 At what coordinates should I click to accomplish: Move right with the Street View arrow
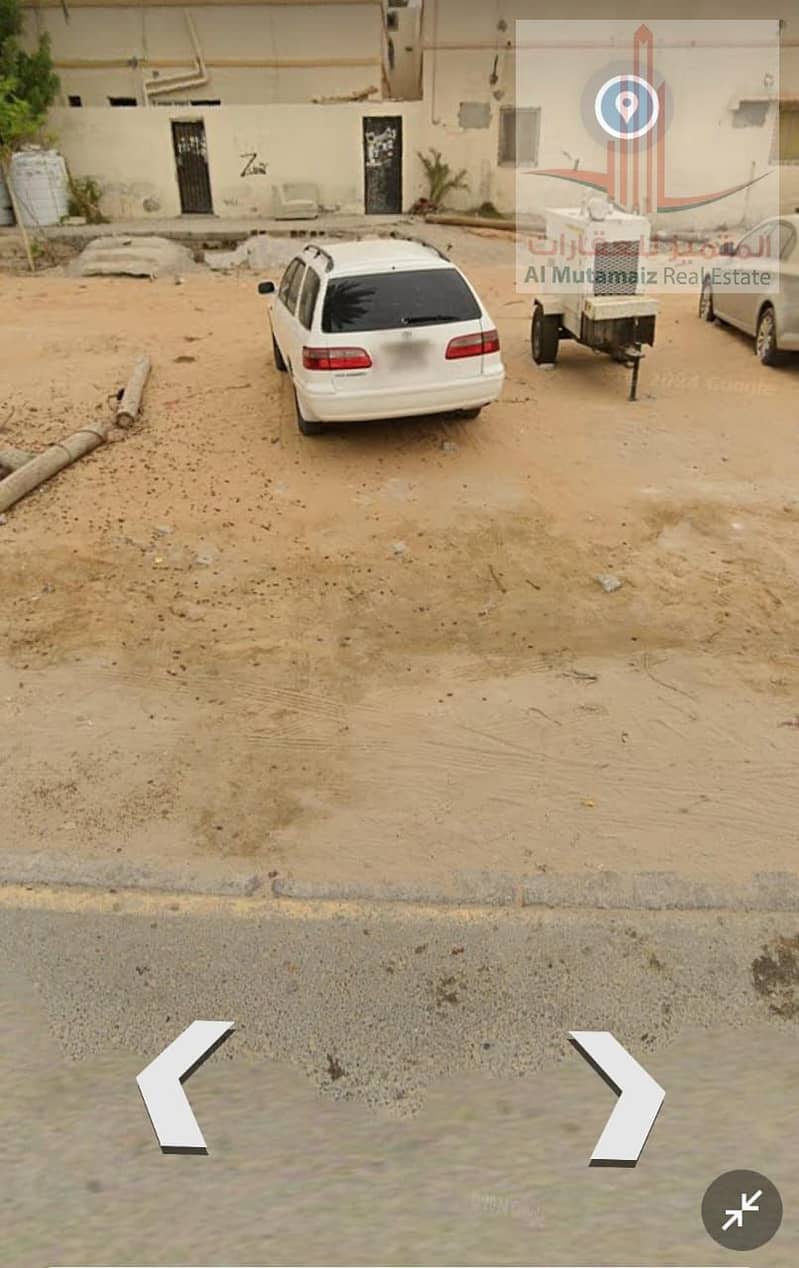pyautogui.click(x=622, y=1098)
